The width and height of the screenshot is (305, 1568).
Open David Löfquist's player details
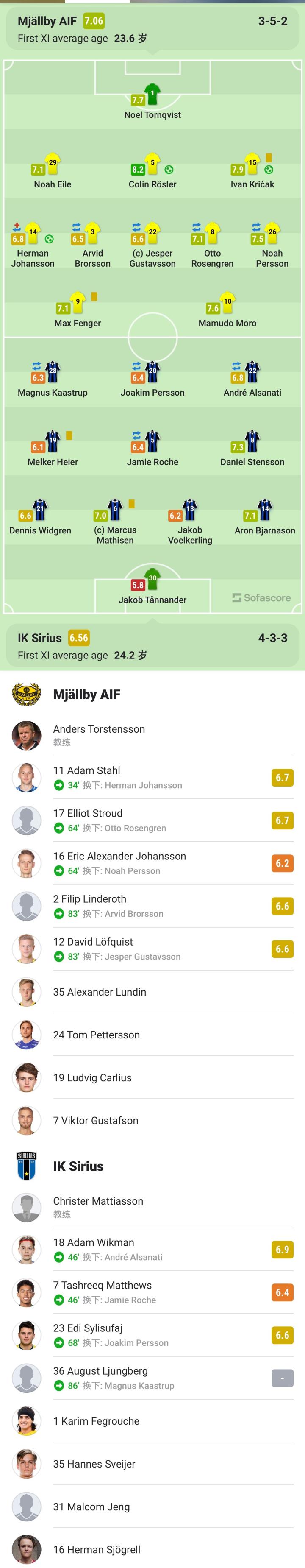click(x=152, y=949)
